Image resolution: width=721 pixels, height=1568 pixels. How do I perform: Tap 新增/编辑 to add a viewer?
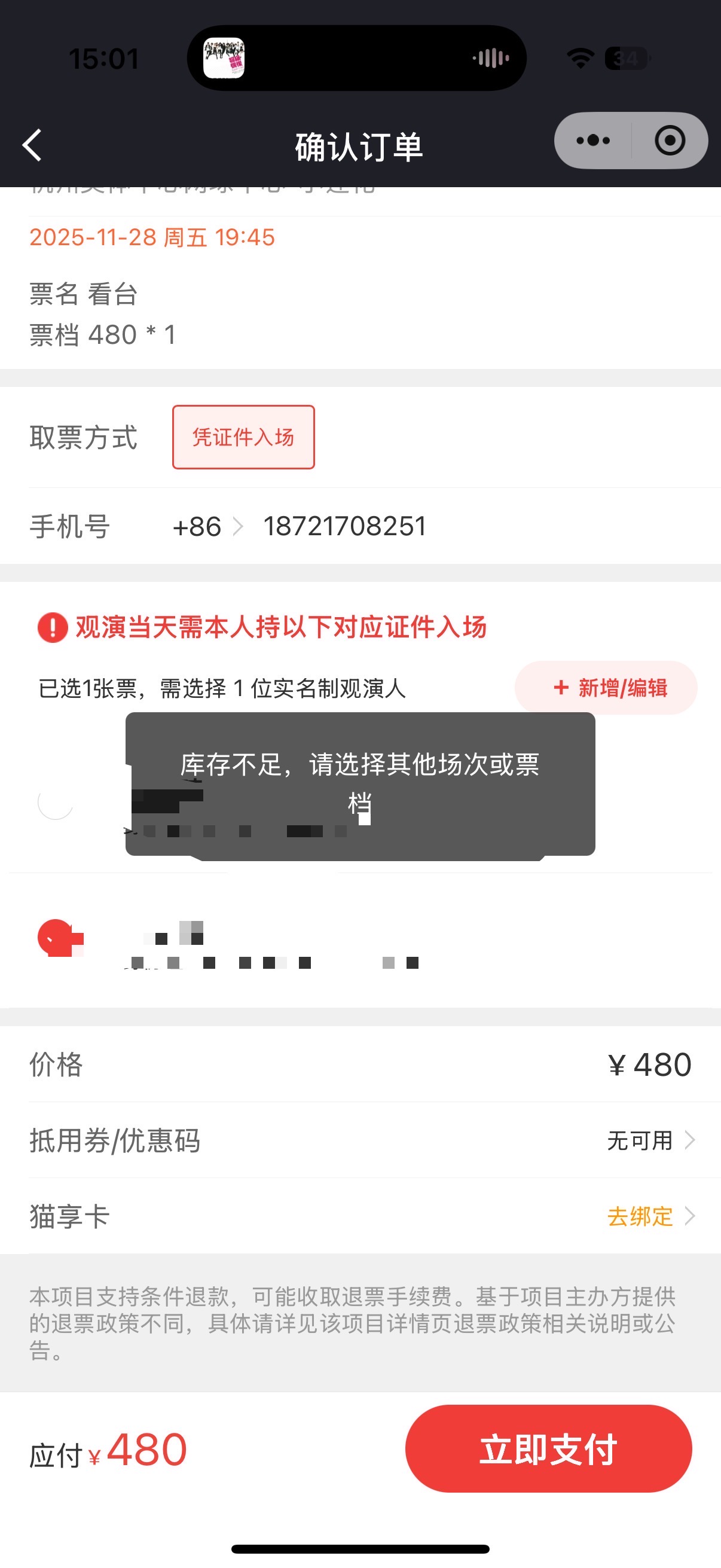pos(606,688)
